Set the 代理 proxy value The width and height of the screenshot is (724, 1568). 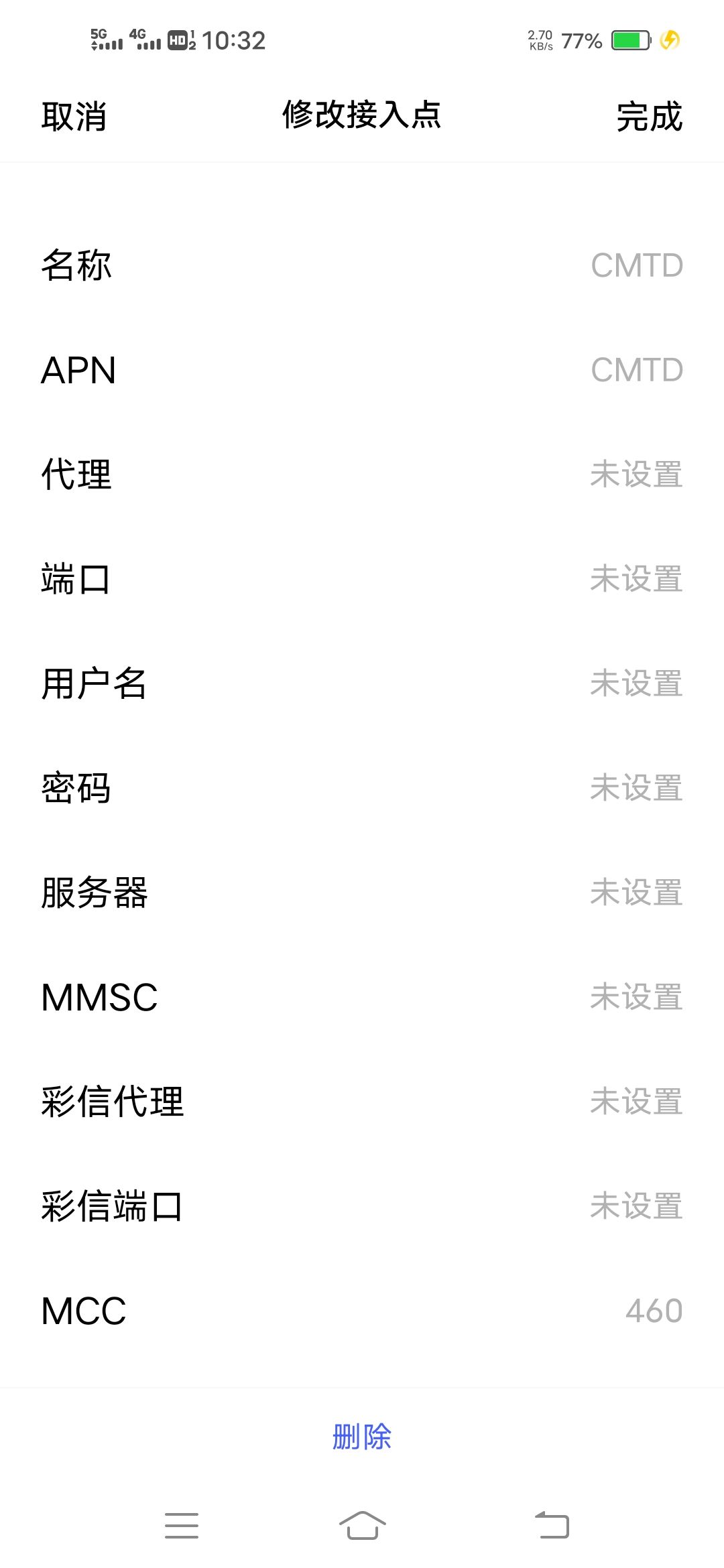point(362,474)
